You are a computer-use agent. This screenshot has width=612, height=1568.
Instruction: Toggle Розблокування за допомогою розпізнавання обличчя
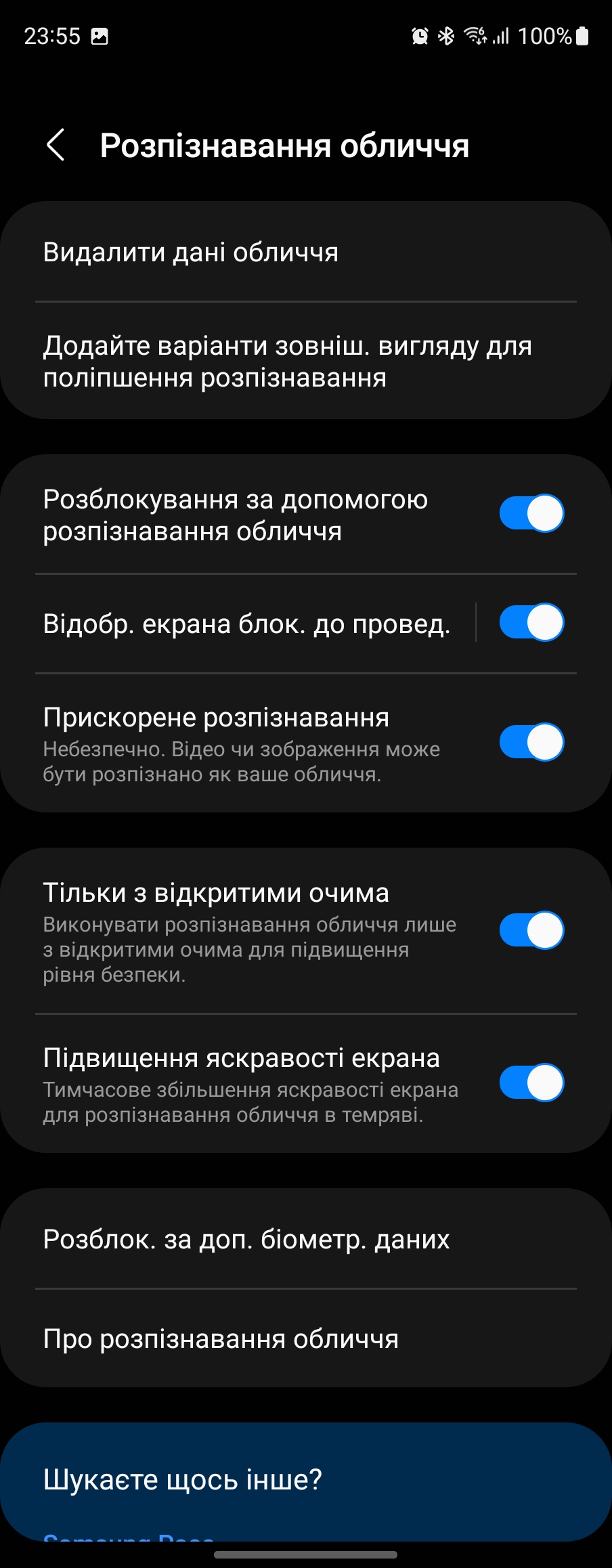point(531,514)
